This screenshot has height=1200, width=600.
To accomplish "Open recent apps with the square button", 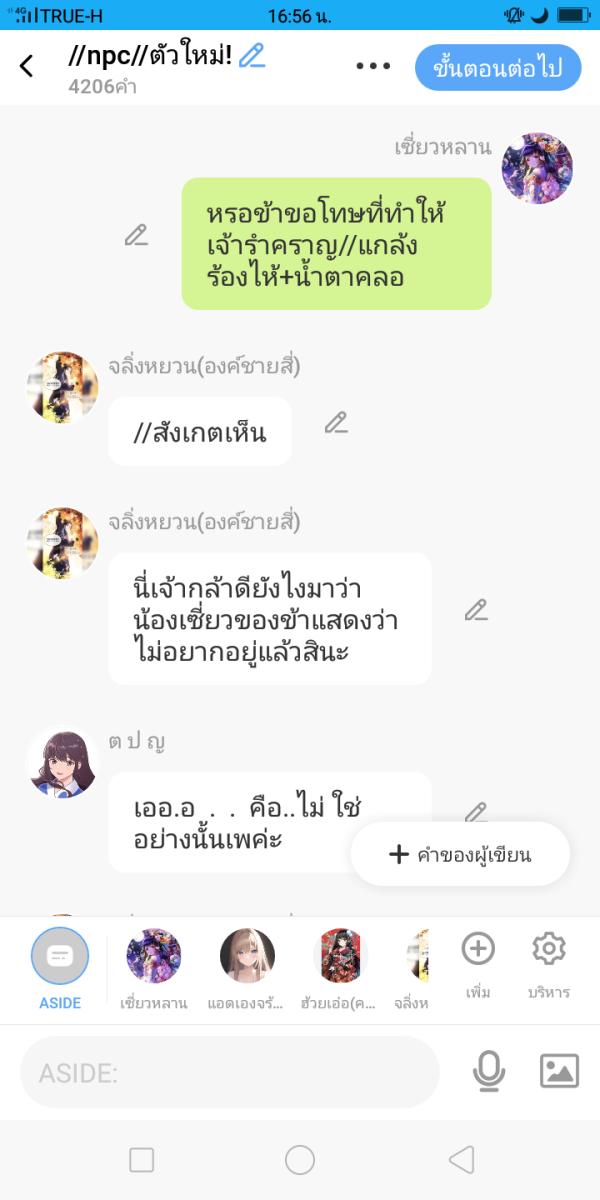I will (142, 1160).
